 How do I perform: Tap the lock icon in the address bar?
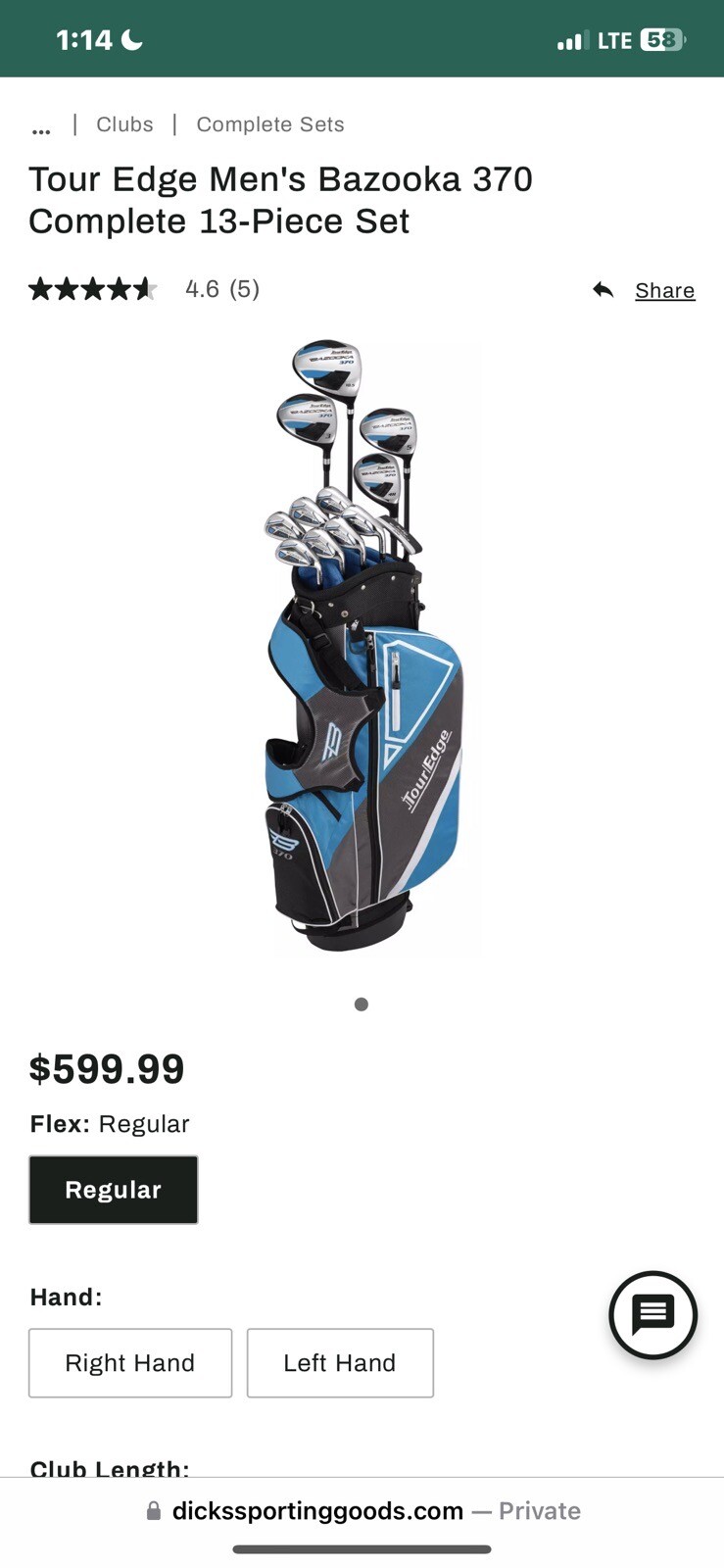(x=153, y=1510)
